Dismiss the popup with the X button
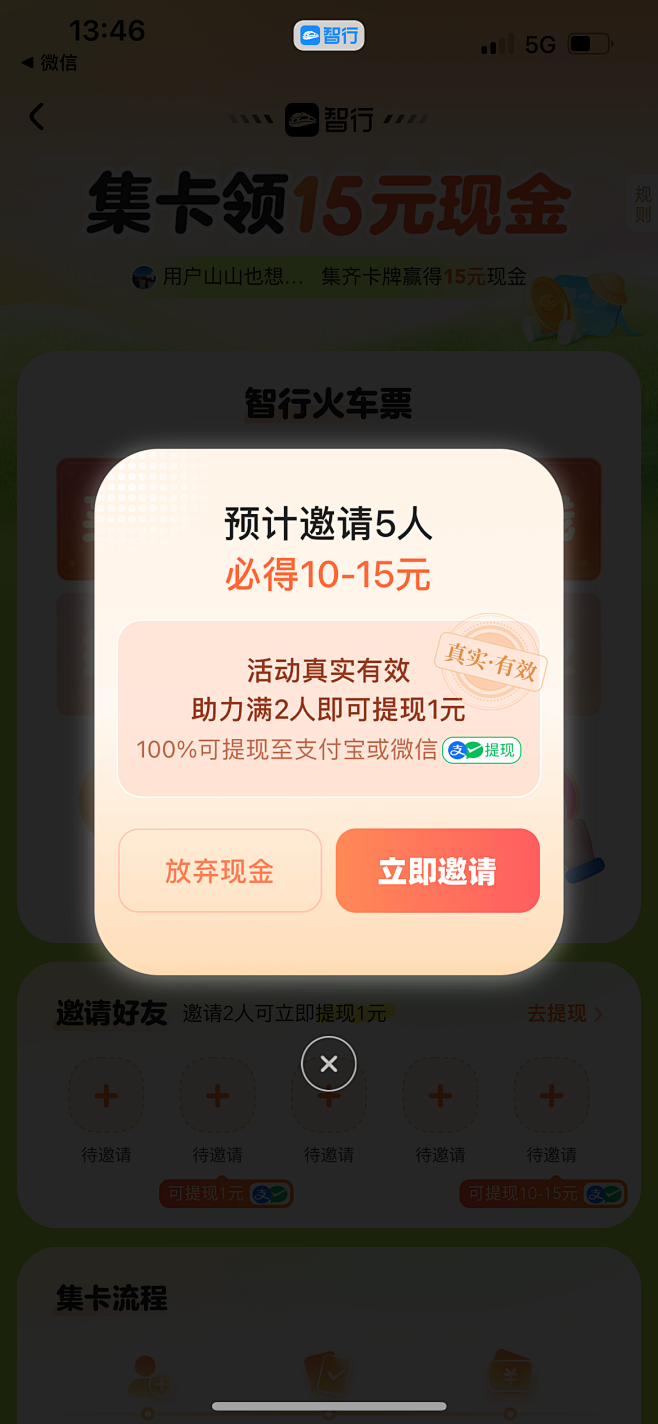The image size is (658, 1424). (x=329, y=1064)
